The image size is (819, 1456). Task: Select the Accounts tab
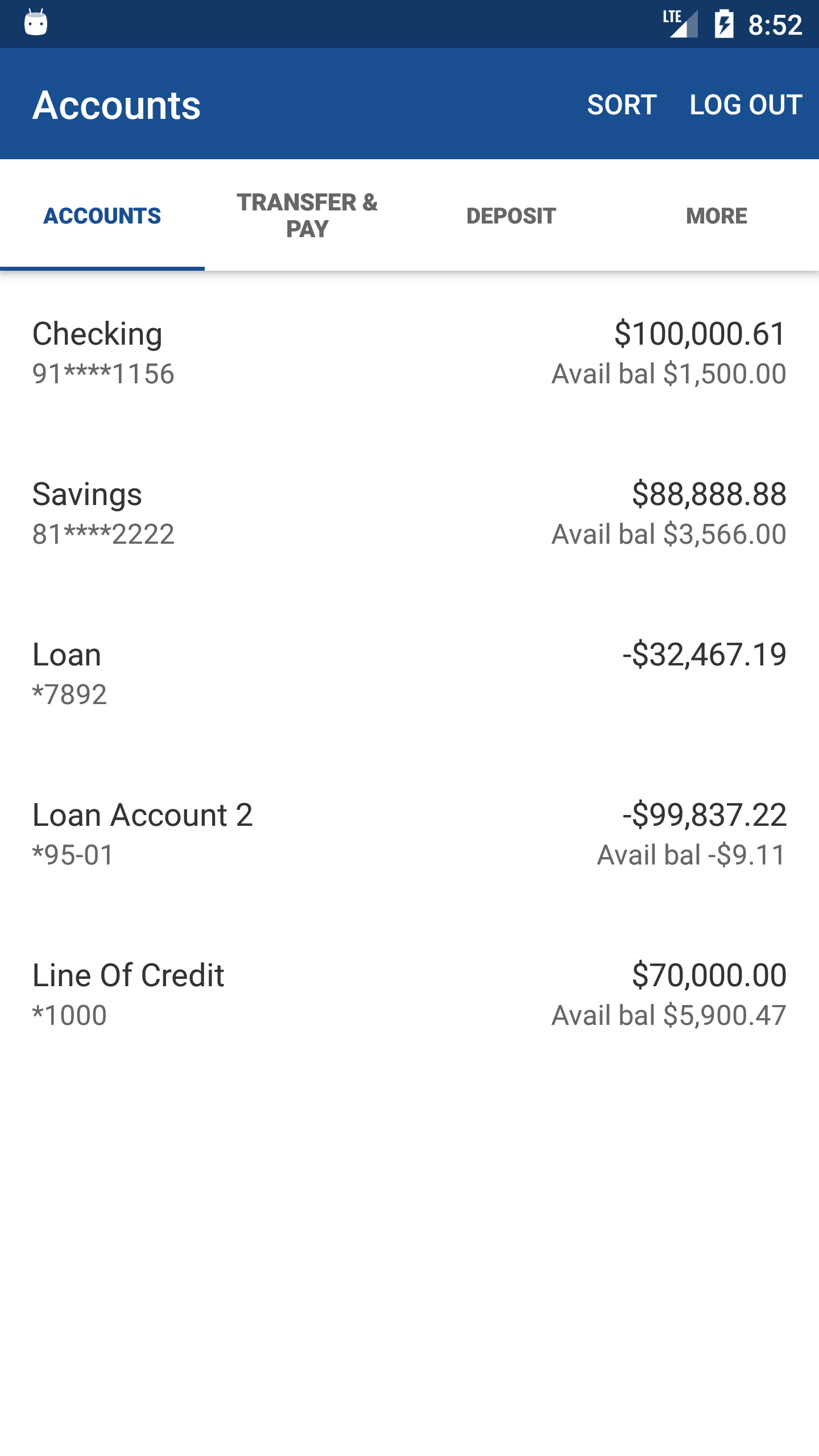click(x=102, y=216)
